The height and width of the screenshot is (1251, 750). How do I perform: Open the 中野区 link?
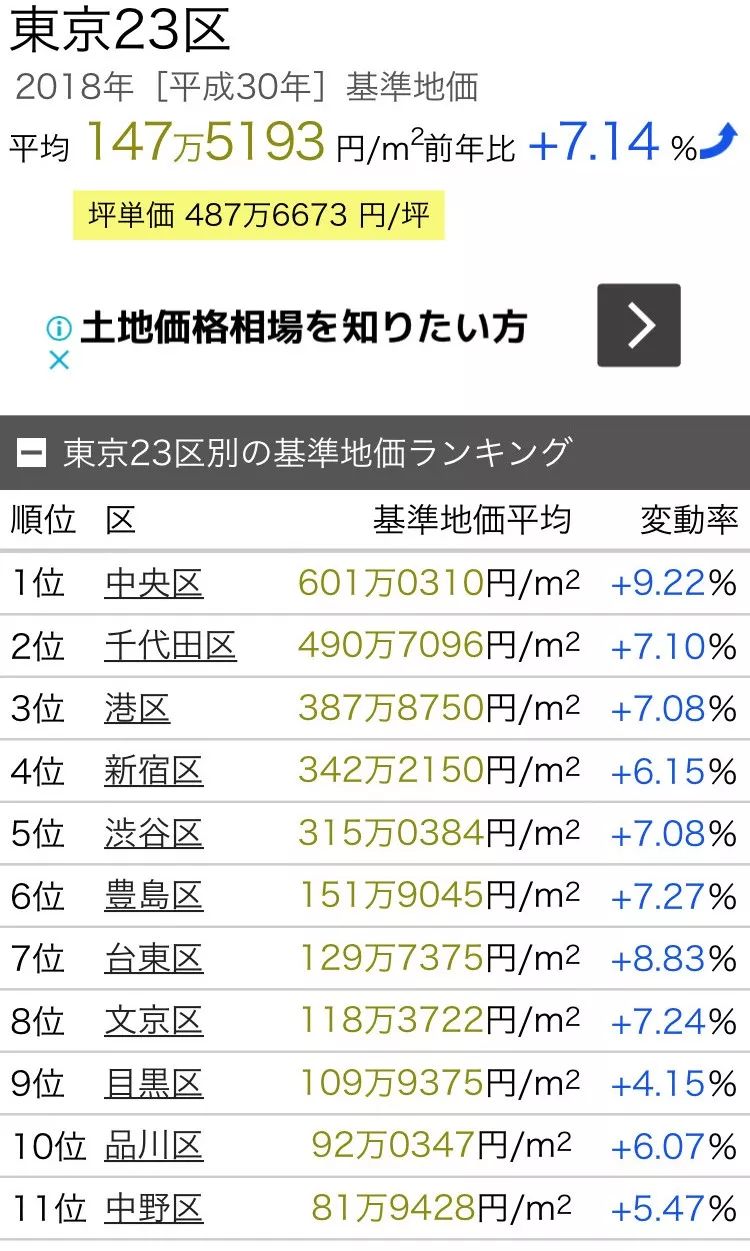coord(154,1209)
